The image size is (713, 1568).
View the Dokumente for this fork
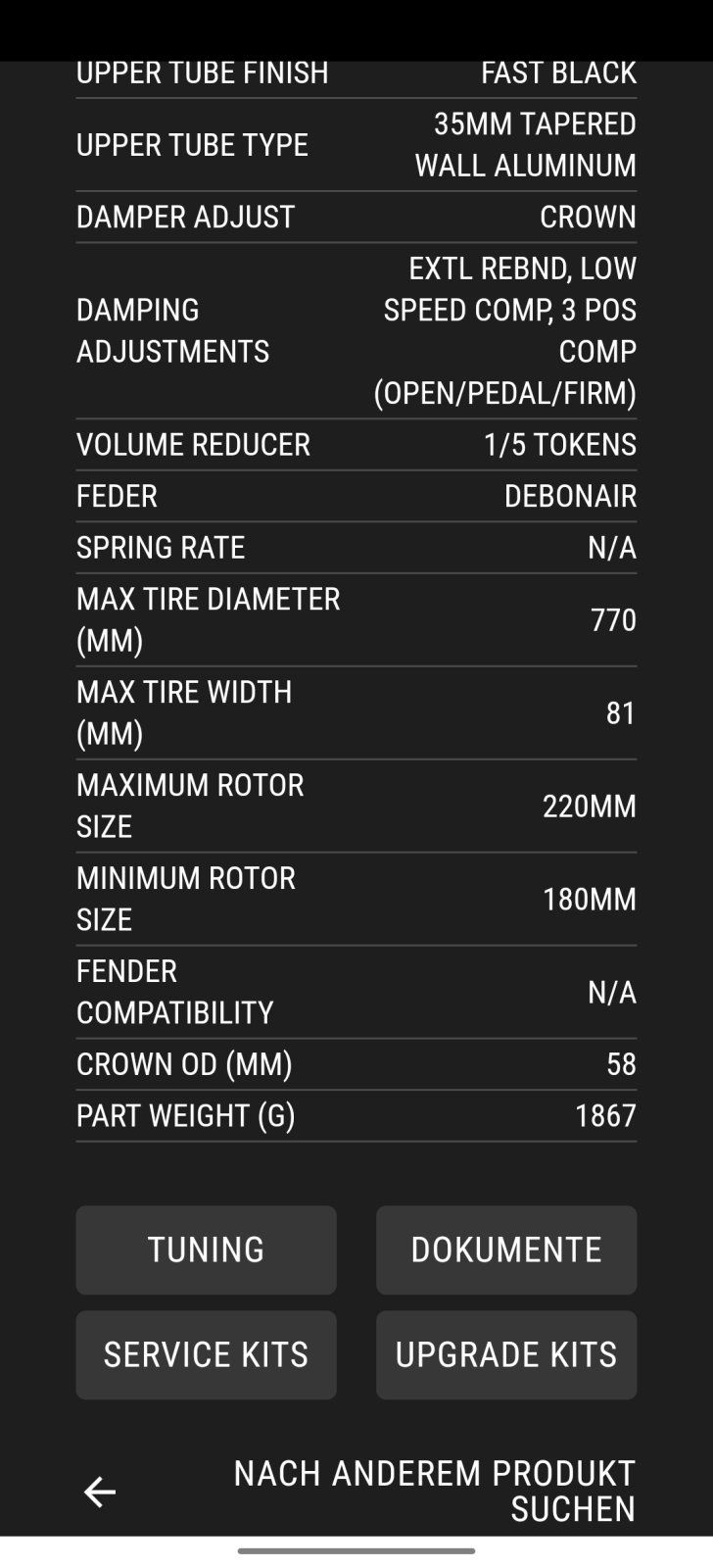coord(506,1249)
